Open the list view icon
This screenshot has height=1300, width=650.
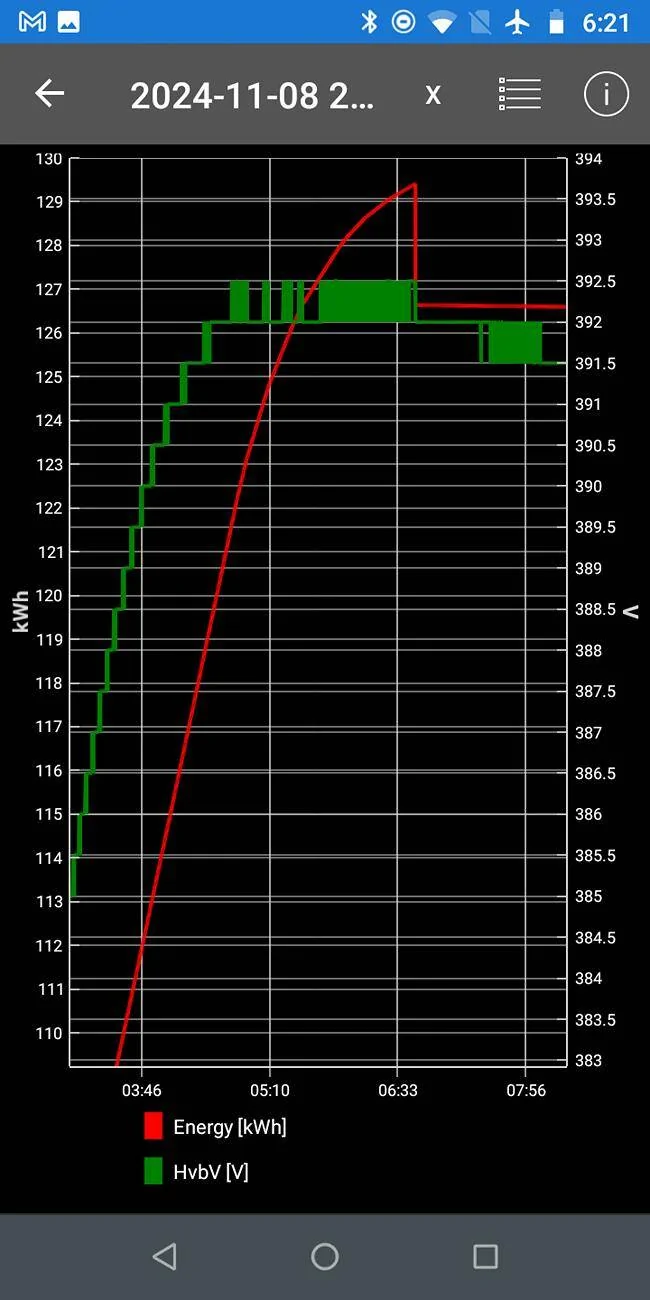[x=520, y=94]
